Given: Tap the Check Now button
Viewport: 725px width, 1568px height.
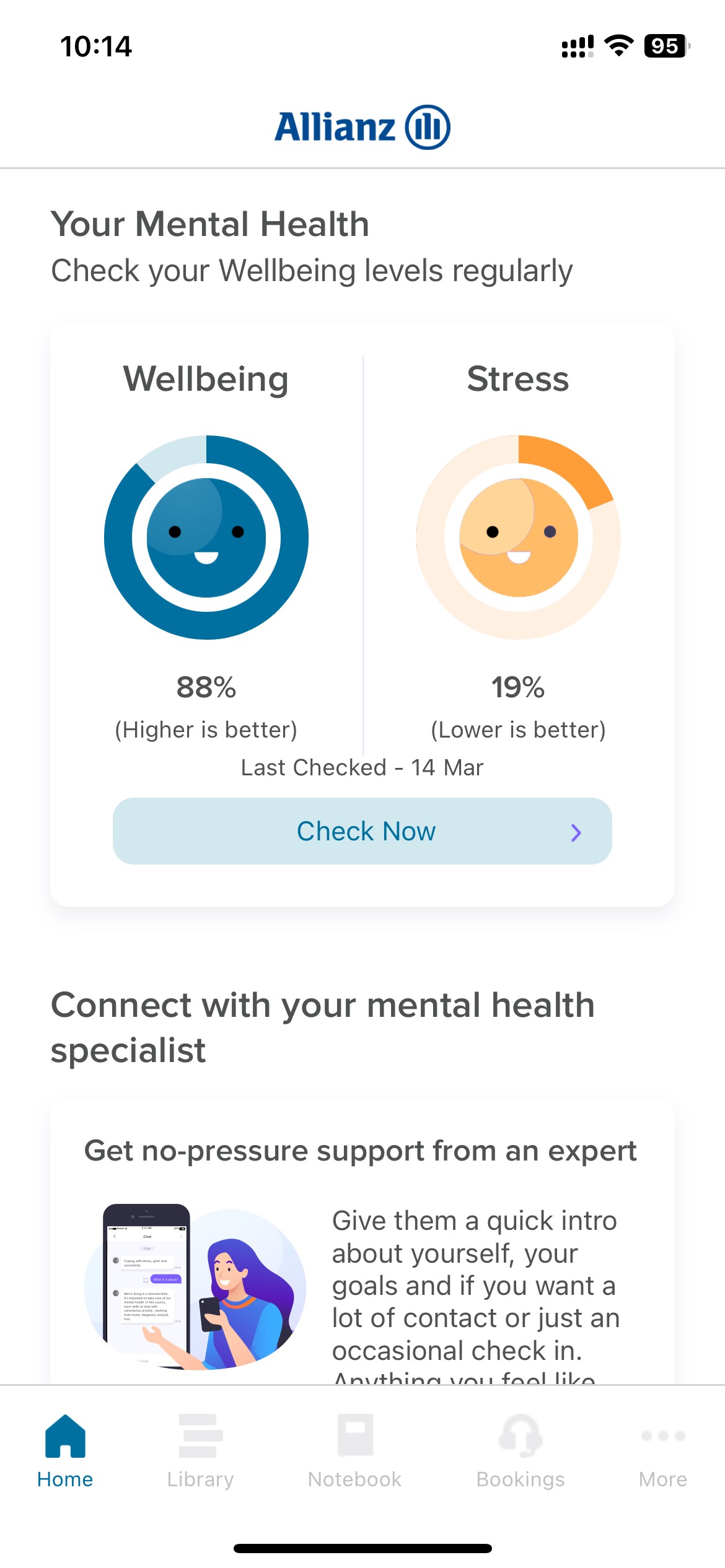Looking at the screenshot, I should [362, 831].
